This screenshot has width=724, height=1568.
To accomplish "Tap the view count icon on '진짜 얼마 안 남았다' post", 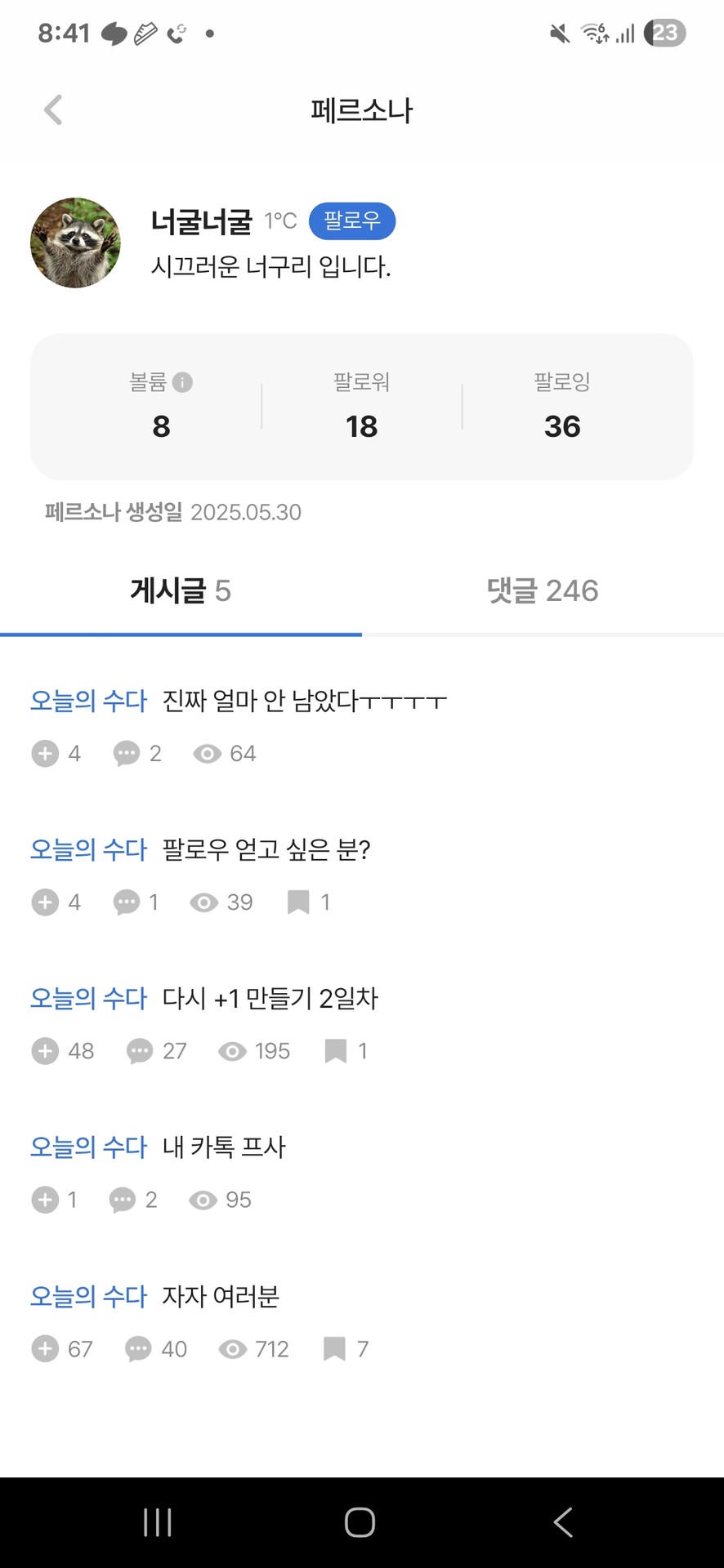I will (208, 754).
